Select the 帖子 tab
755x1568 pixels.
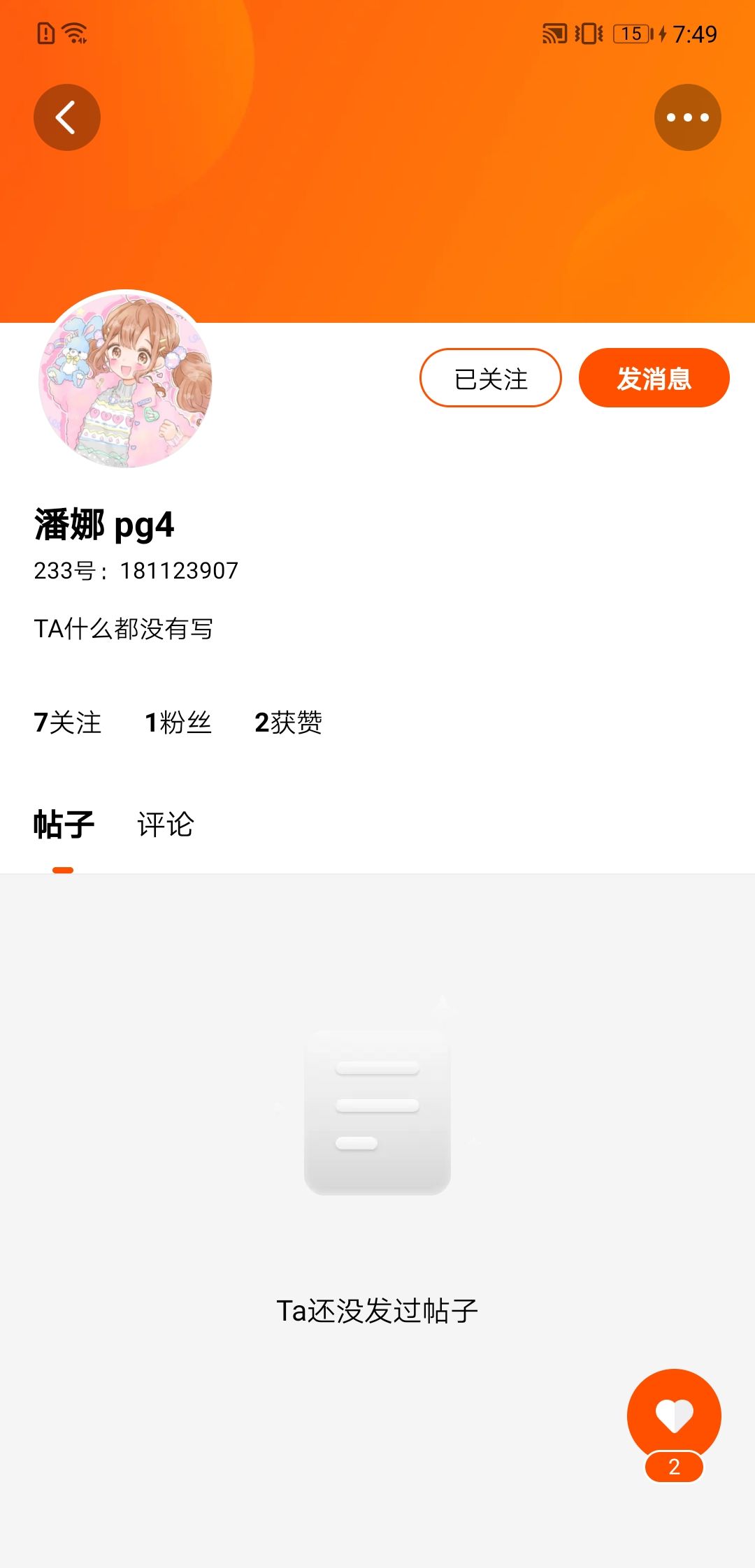tap(64, 825)
